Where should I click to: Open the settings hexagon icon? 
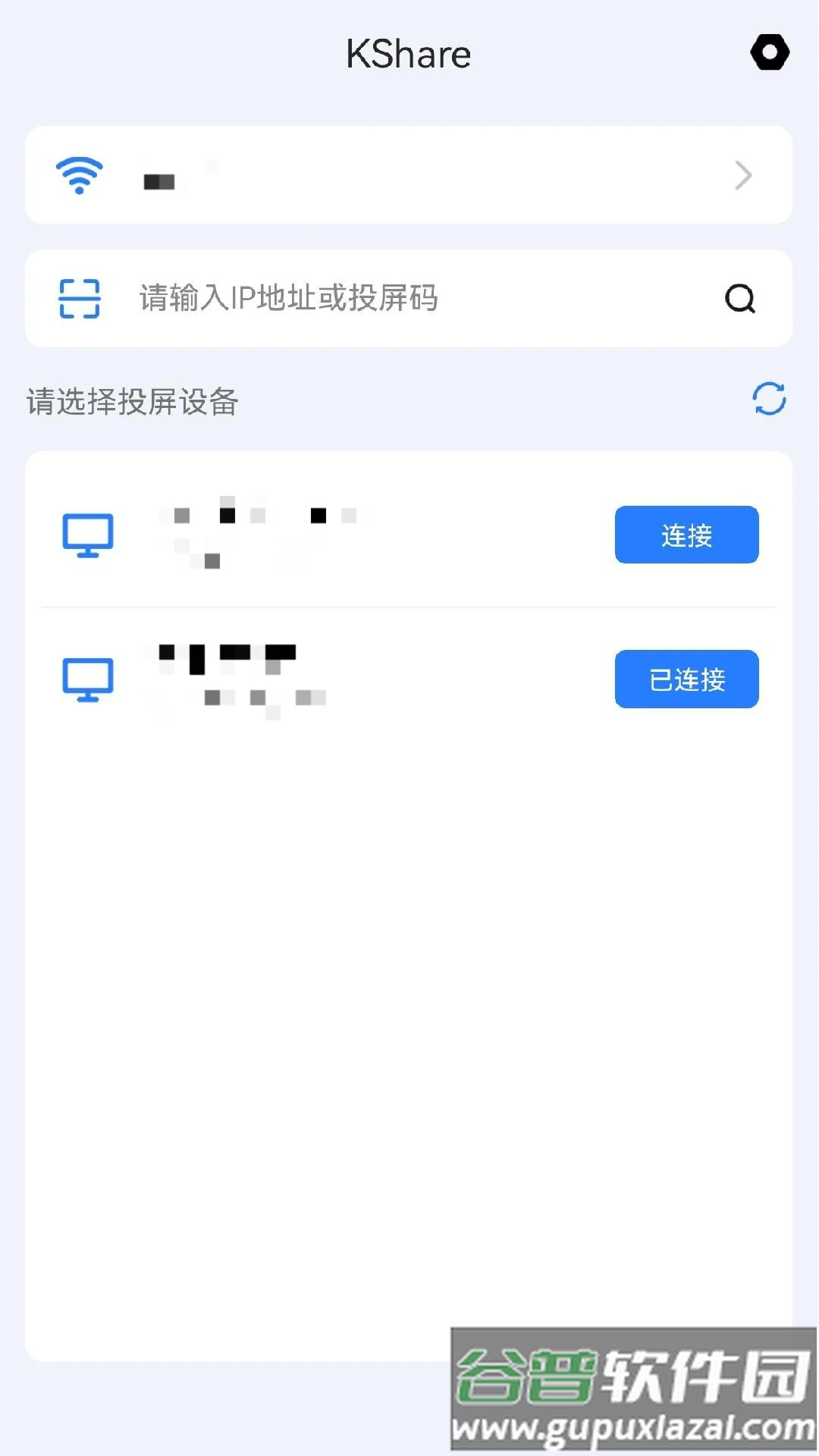[770, 52]
